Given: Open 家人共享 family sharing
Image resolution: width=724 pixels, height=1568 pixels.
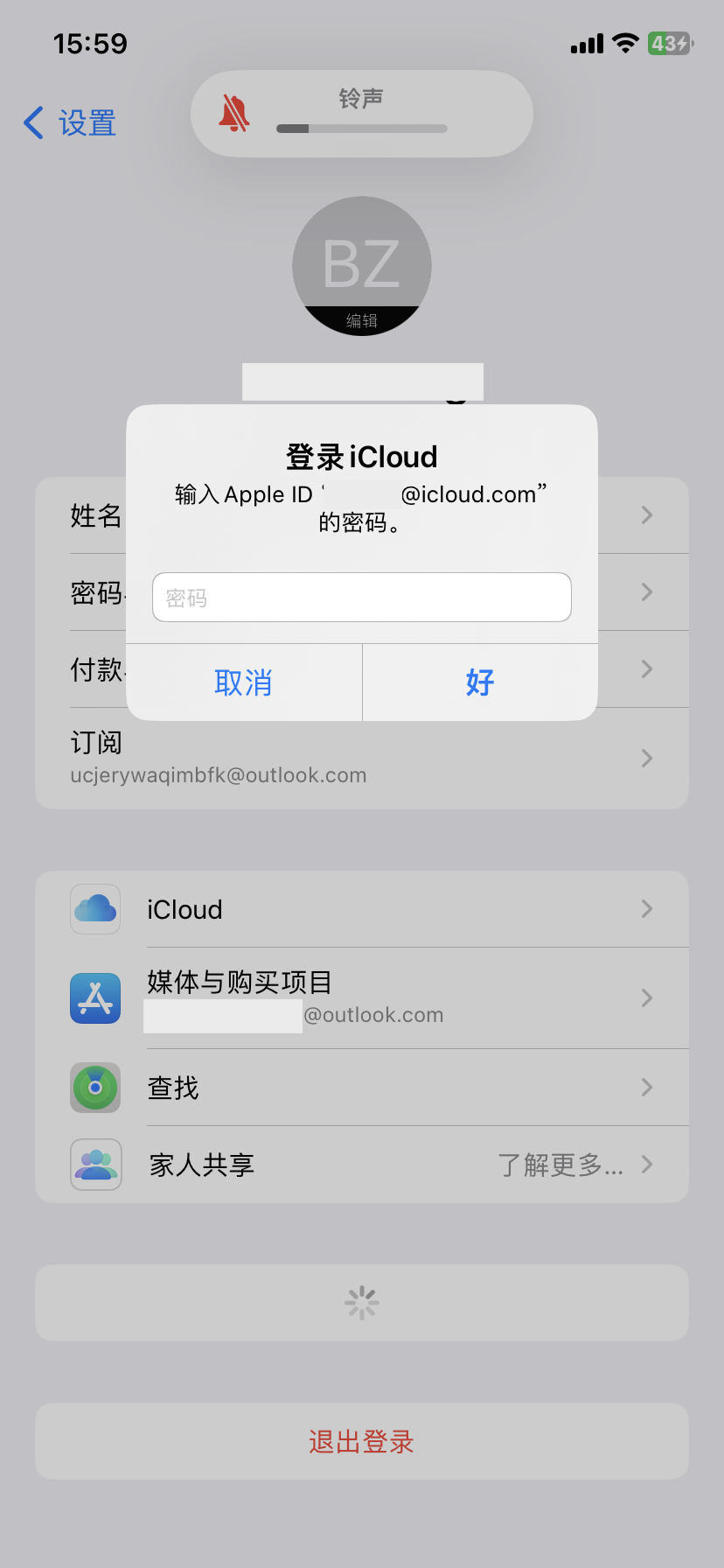Looking at the screenshot, I should point(361,1165).
